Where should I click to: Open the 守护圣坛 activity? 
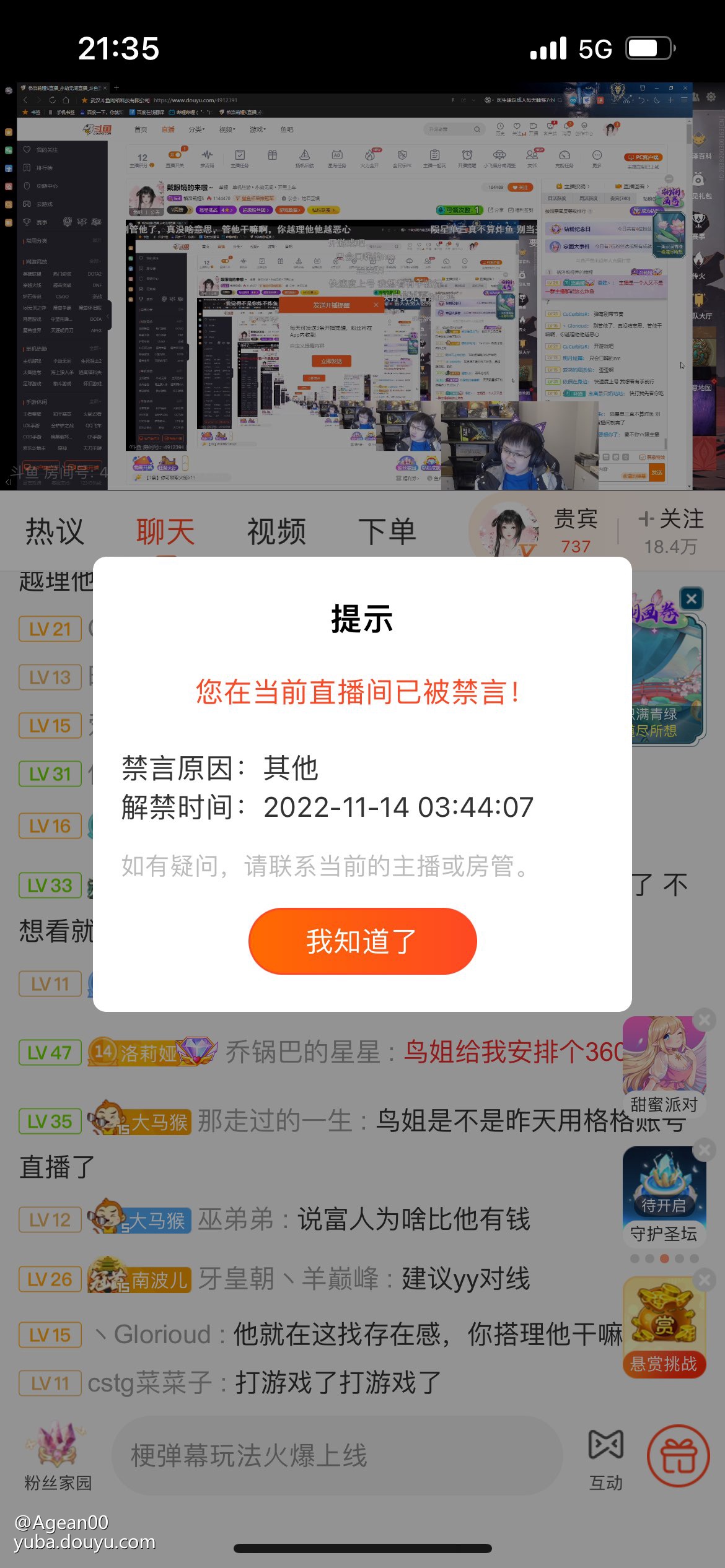[664, 1196]
